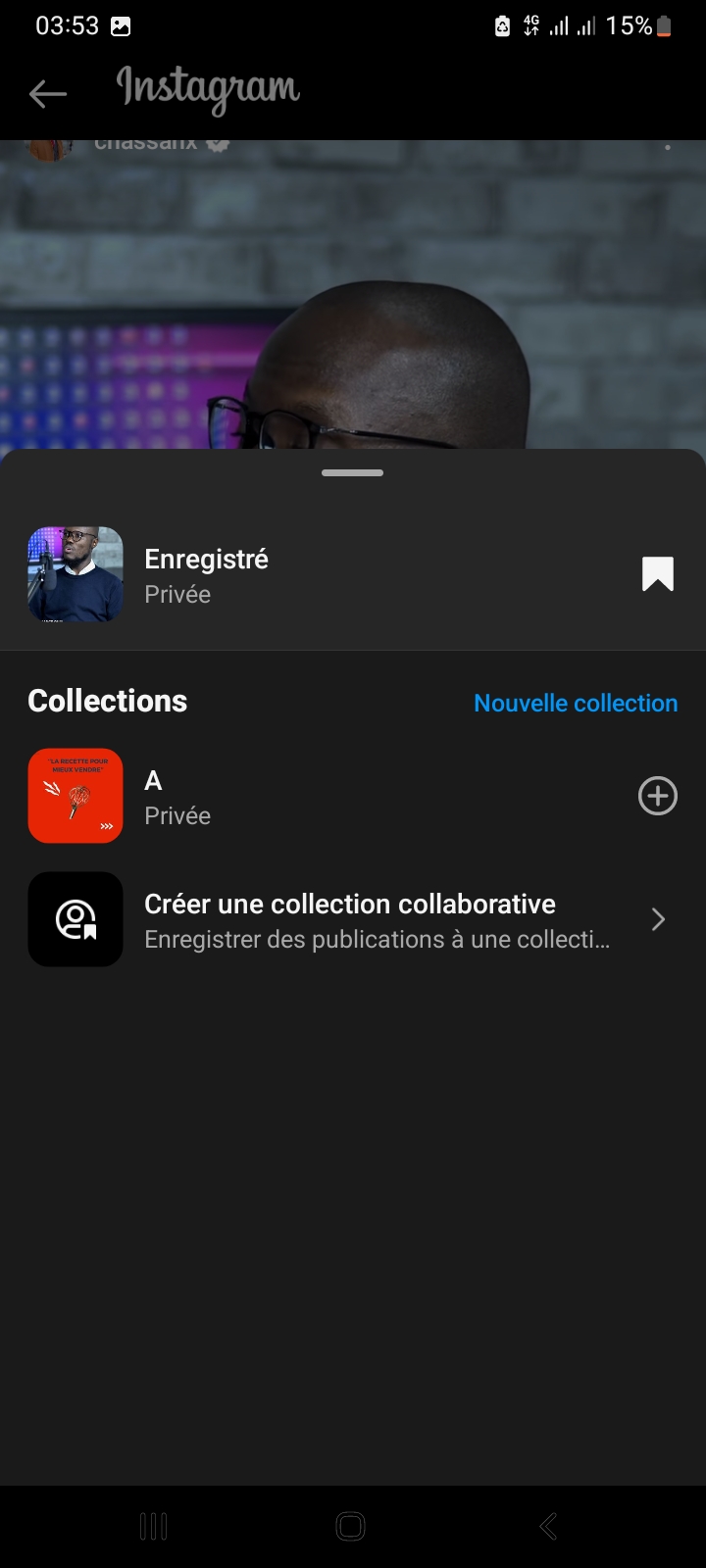The image size is (706, 1568).
Task: Create a Nouvelle collection
Action: (576, 703)
